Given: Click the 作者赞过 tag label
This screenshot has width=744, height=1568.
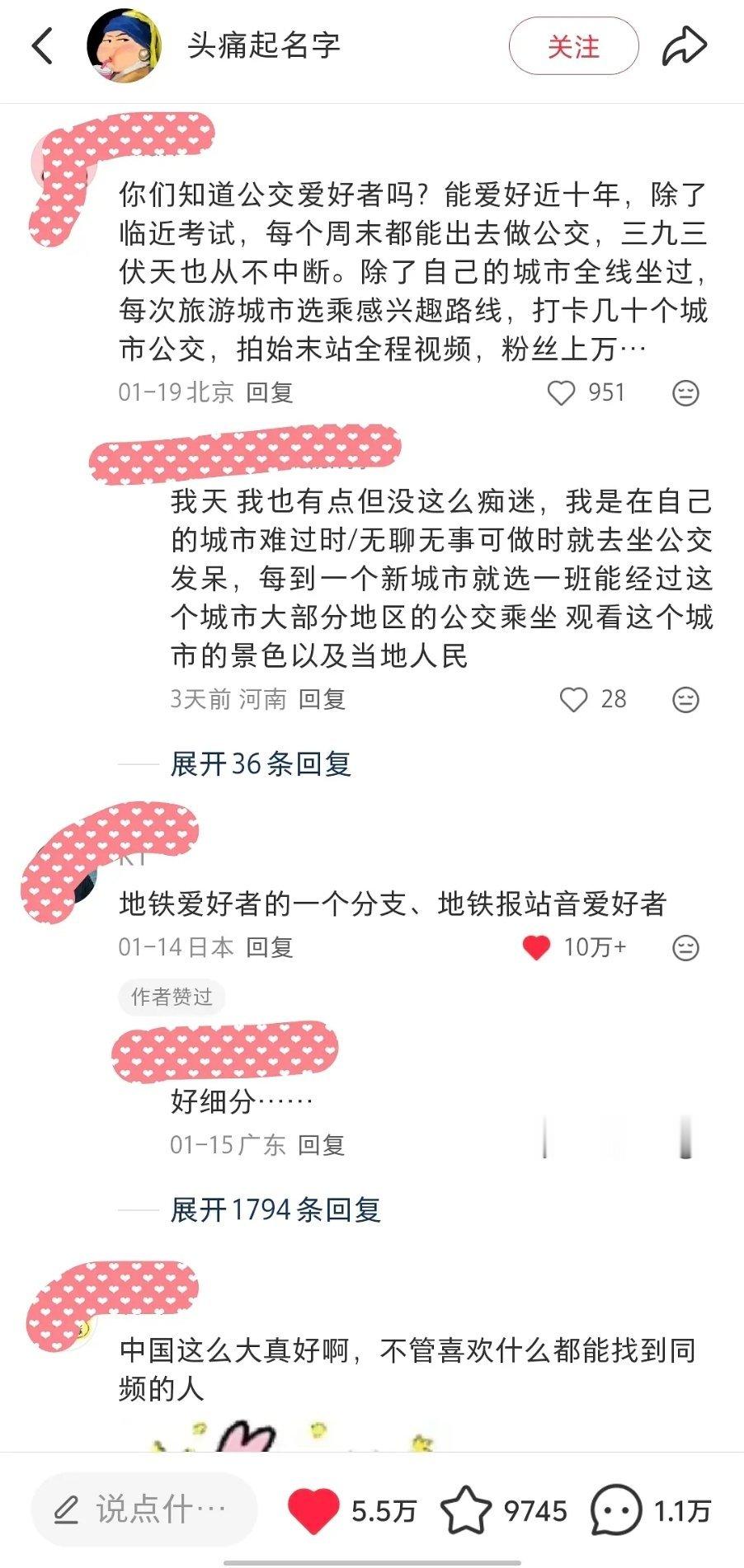Looking at the screenshot, I should pos(172,998).
